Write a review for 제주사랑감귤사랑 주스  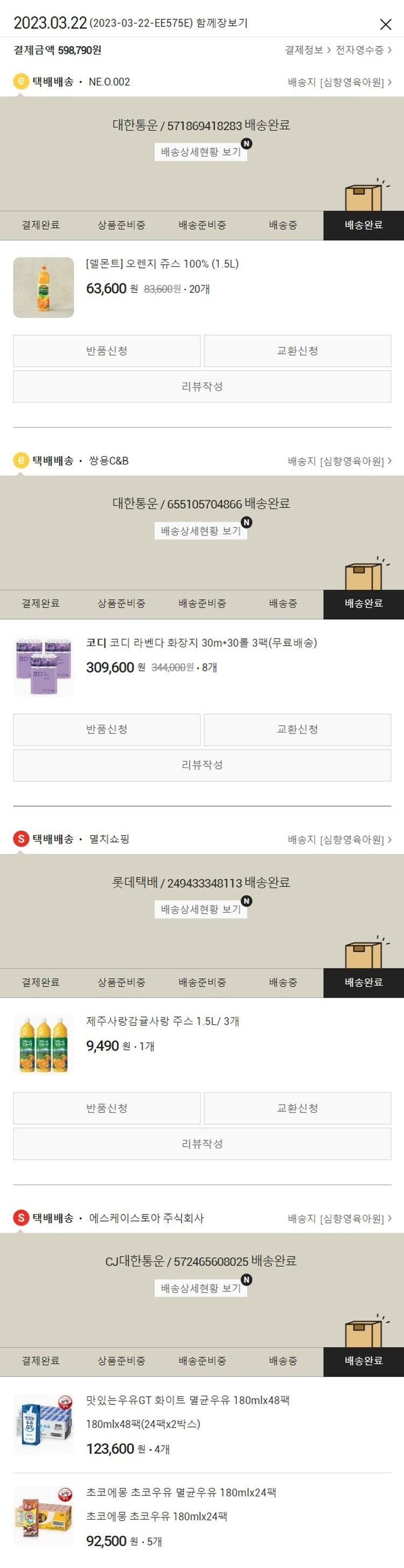201,1144
